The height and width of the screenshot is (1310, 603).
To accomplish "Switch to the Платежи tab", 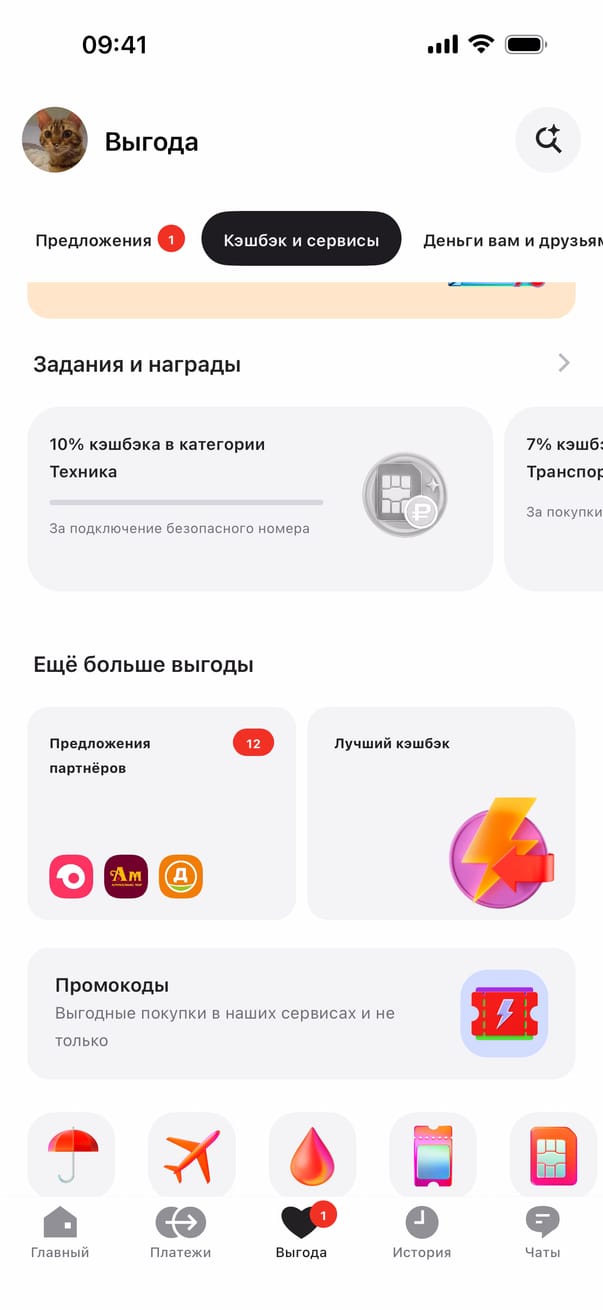I will [180, 1232].
